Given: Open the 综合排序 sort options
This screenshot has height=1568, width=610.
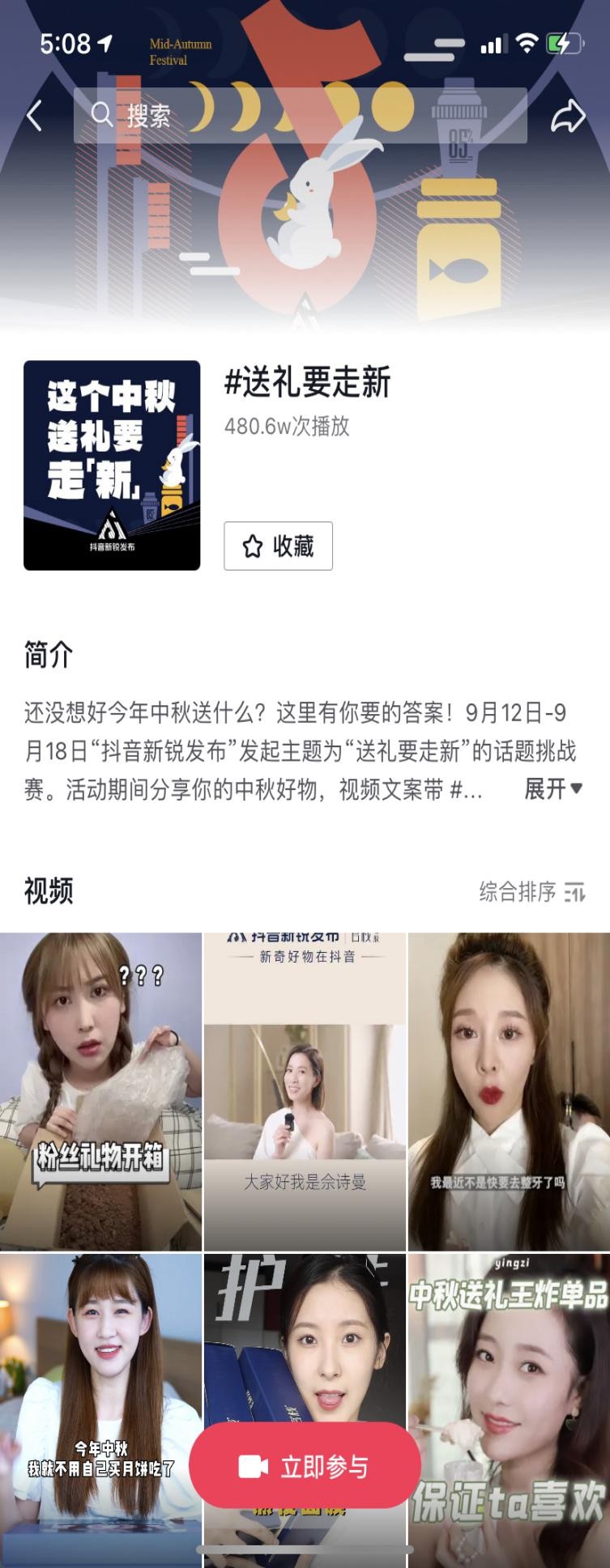Looking at the screenshot, I should click(x=531, y=892).
